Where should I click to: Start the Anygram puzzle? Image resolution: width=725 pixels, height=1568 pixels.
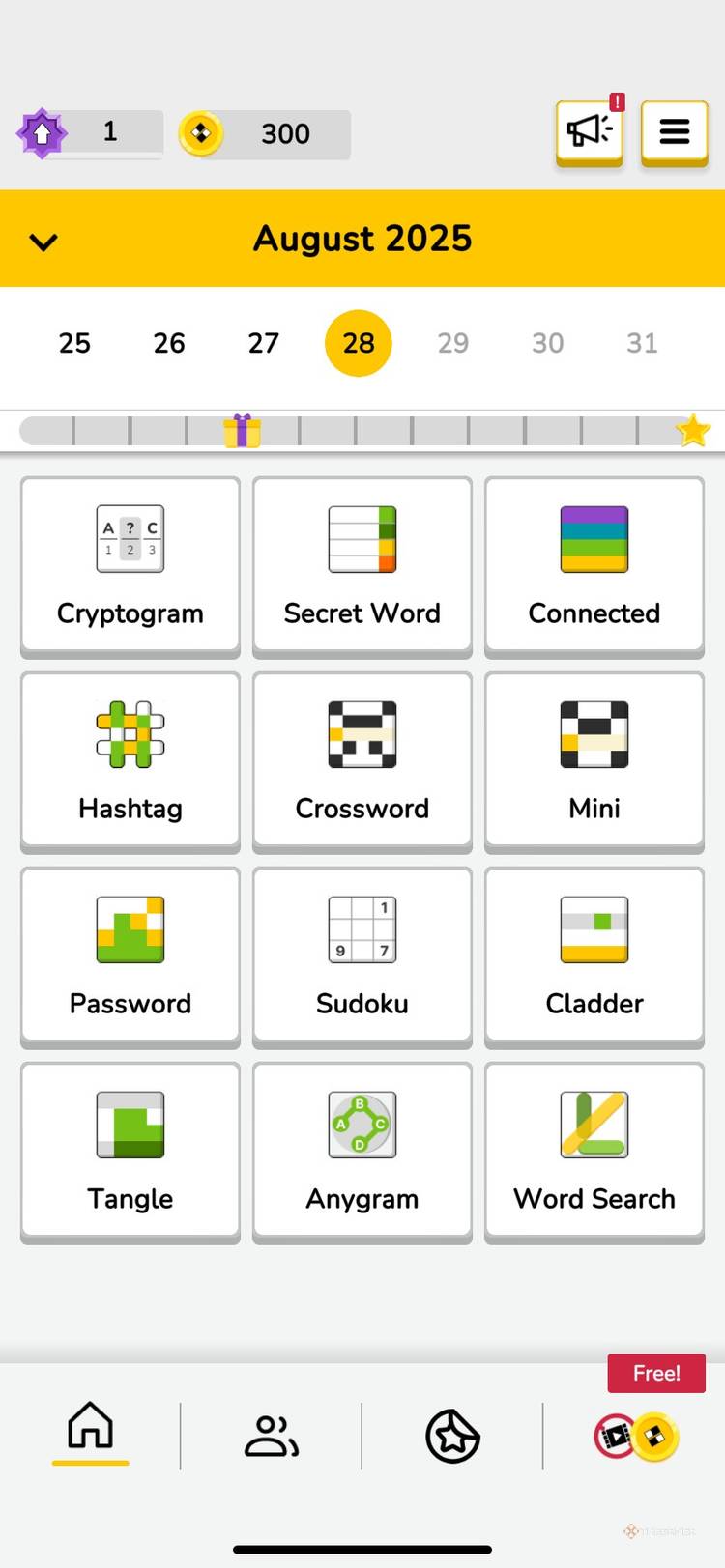coord(362,1151)
